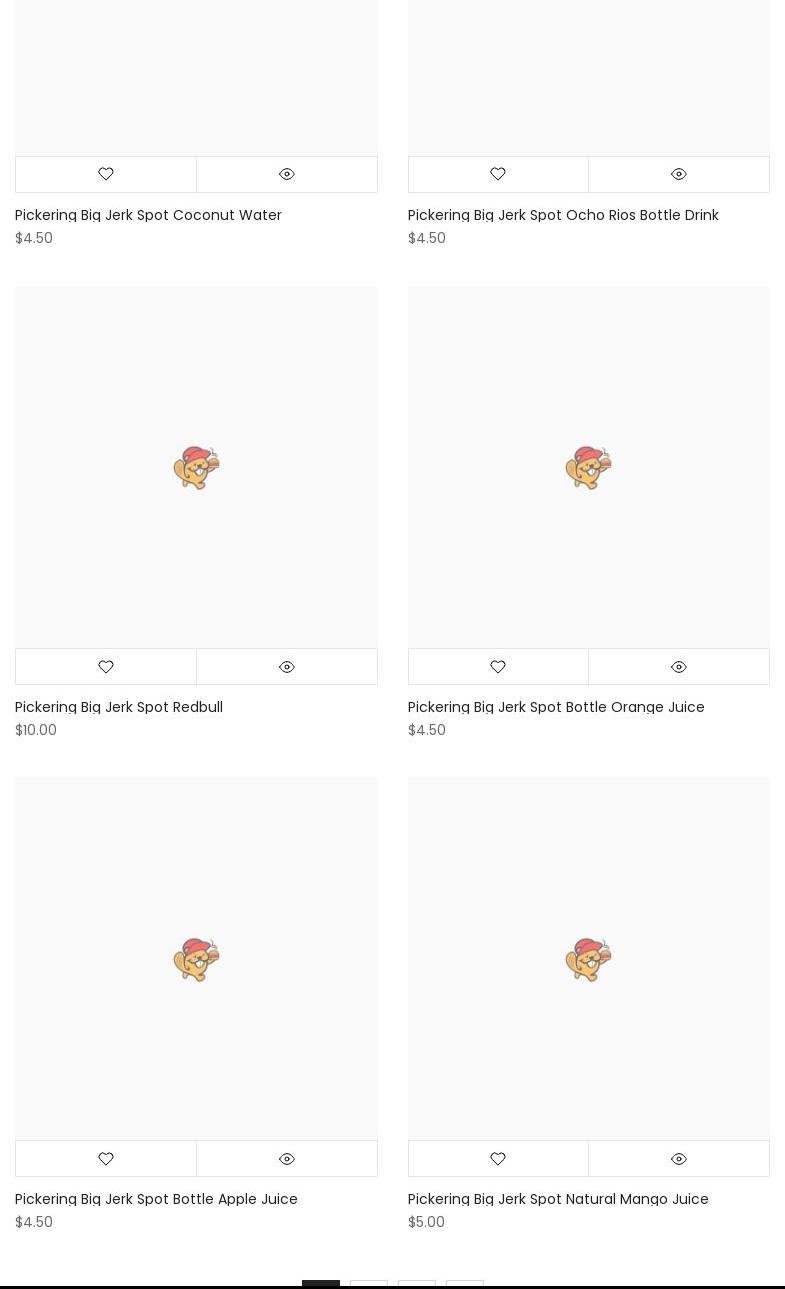The height and width of the screenshot is (1289, 785).
Task: Open Bottle Orange Juice image tile
Action: coord(588,467)
